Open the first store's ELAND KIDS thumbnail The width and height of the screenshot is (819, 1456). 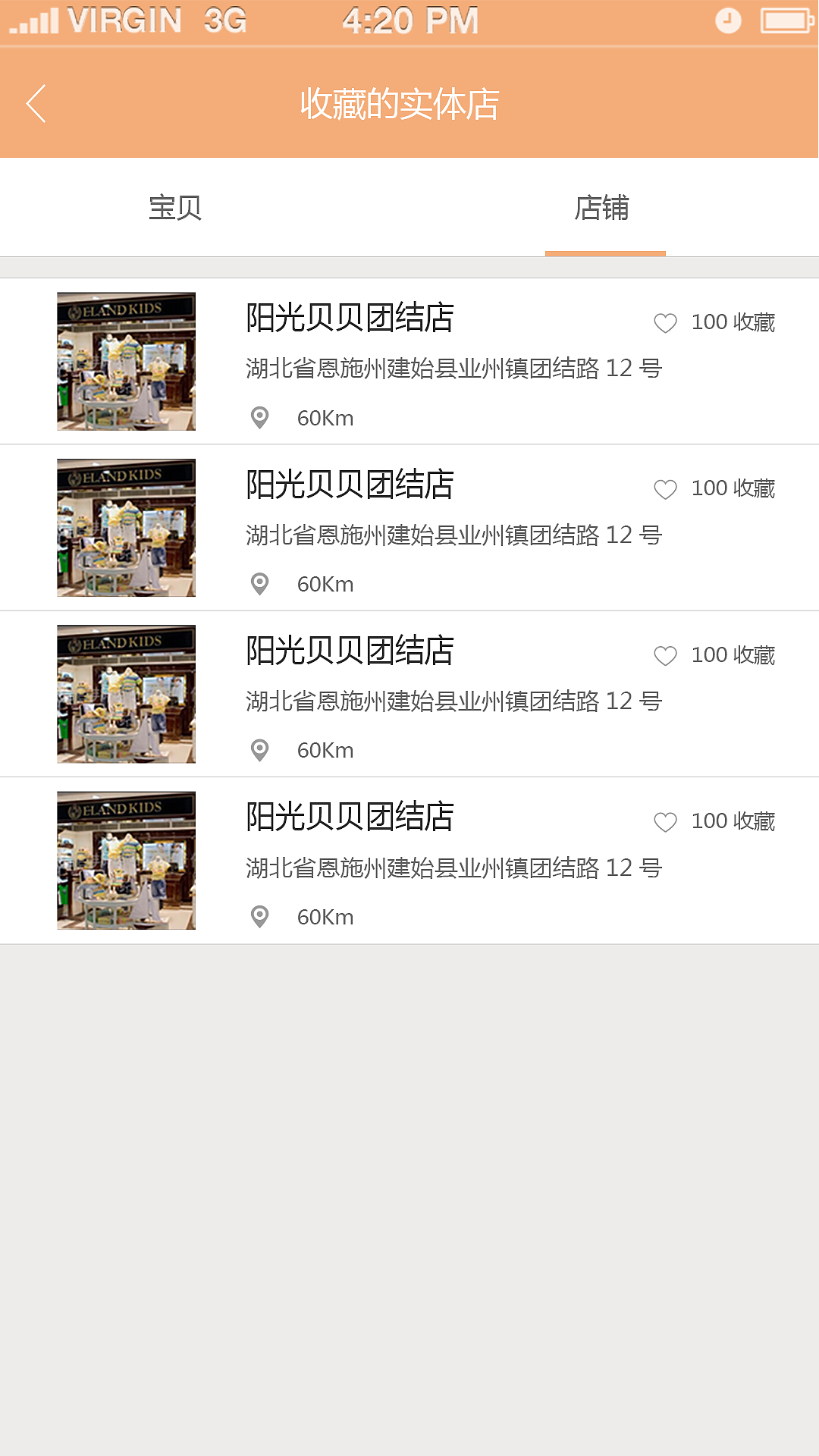[x=127, y=362]
